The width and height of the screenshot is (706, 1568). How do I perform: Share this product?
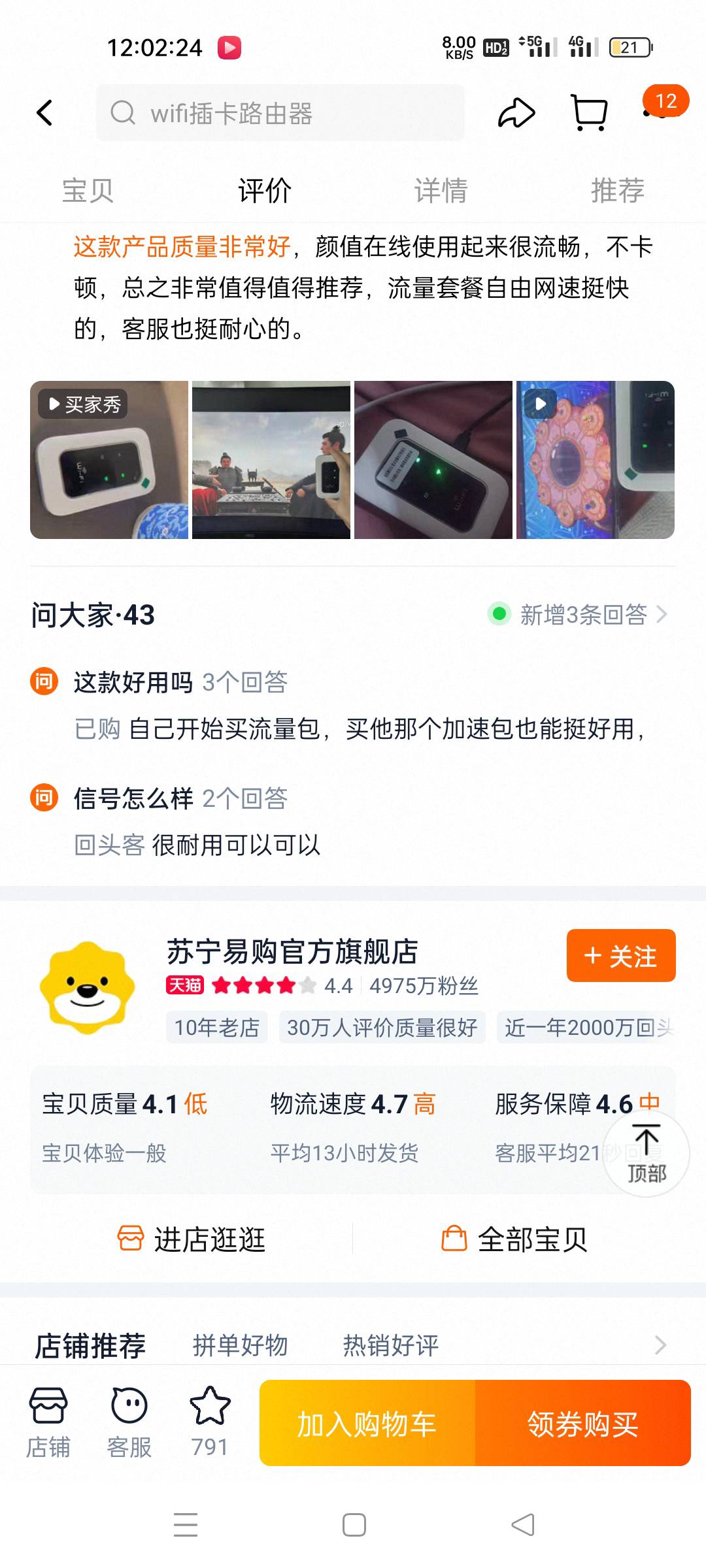(x=516, y=113)
